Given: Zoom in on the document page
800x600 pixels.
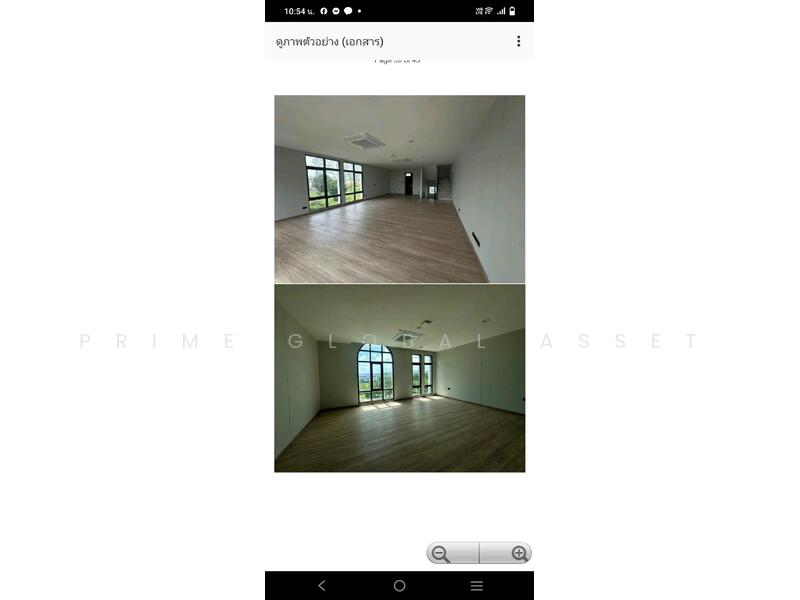Looking at the screenshot, I should pyautogui.click(x=518, y=554).
